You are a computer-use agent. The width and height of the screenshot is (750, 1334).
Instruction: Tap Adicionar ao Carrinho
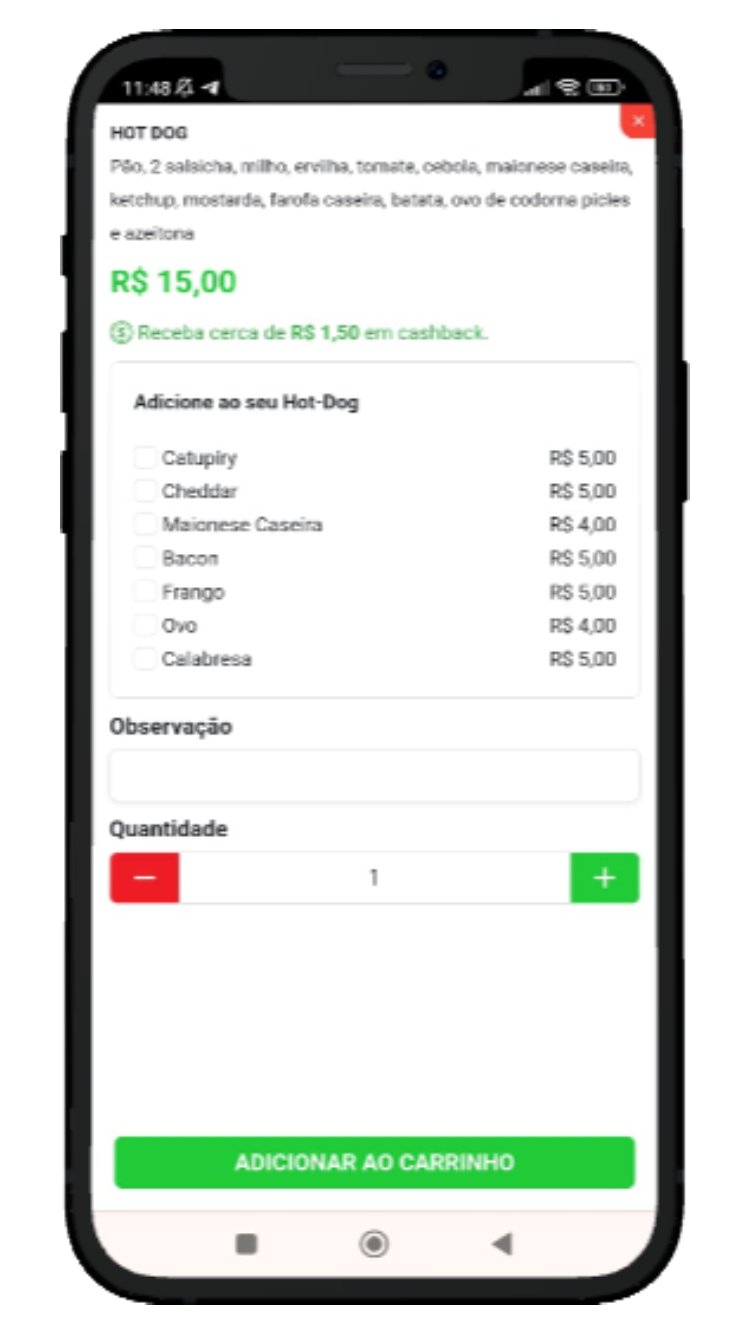[374, 1162]
